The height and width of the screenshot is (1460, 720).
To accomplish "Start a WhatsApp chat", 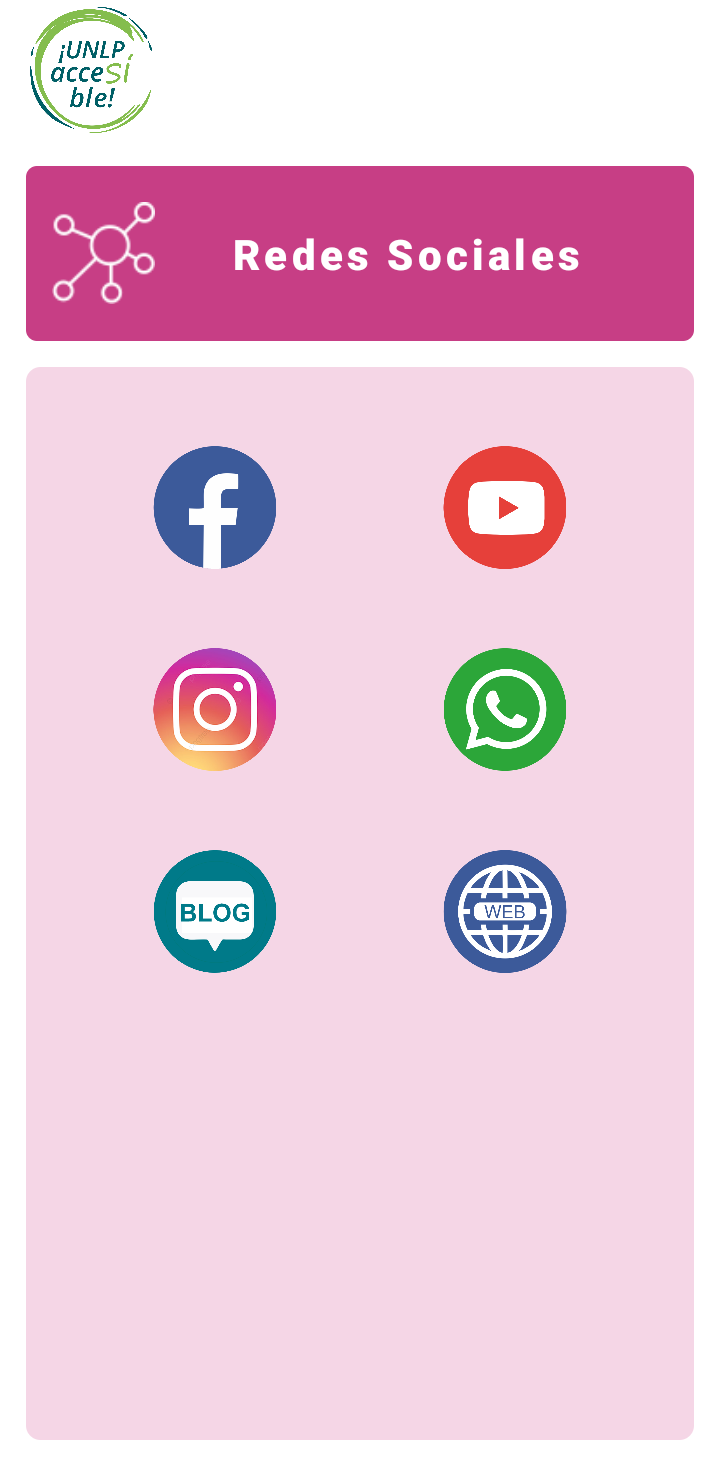I will coord(505,710).
